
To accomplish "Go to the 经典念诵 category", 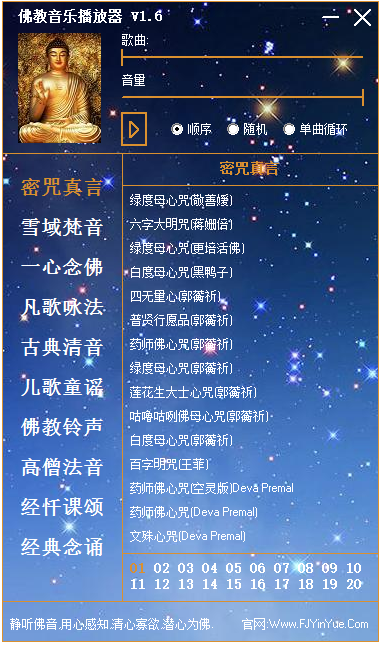I will click(62, 547).
